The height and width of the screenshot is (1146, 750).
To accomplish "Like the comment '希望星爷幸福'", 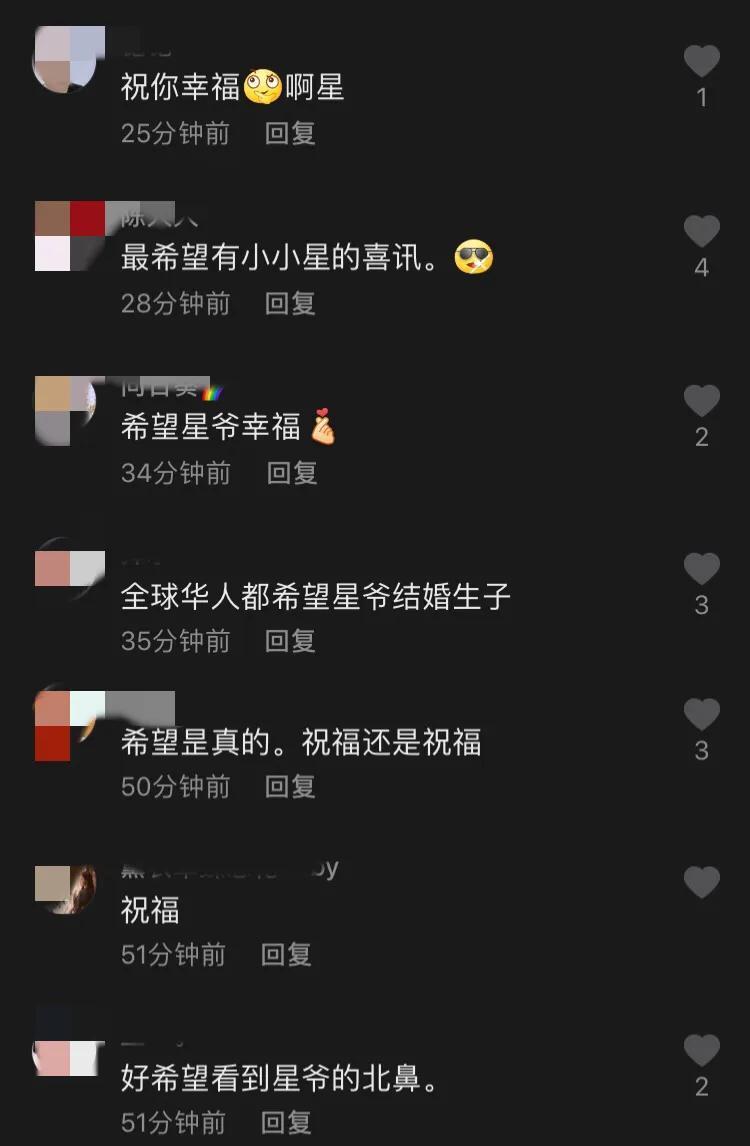I will tap(701, 402).
